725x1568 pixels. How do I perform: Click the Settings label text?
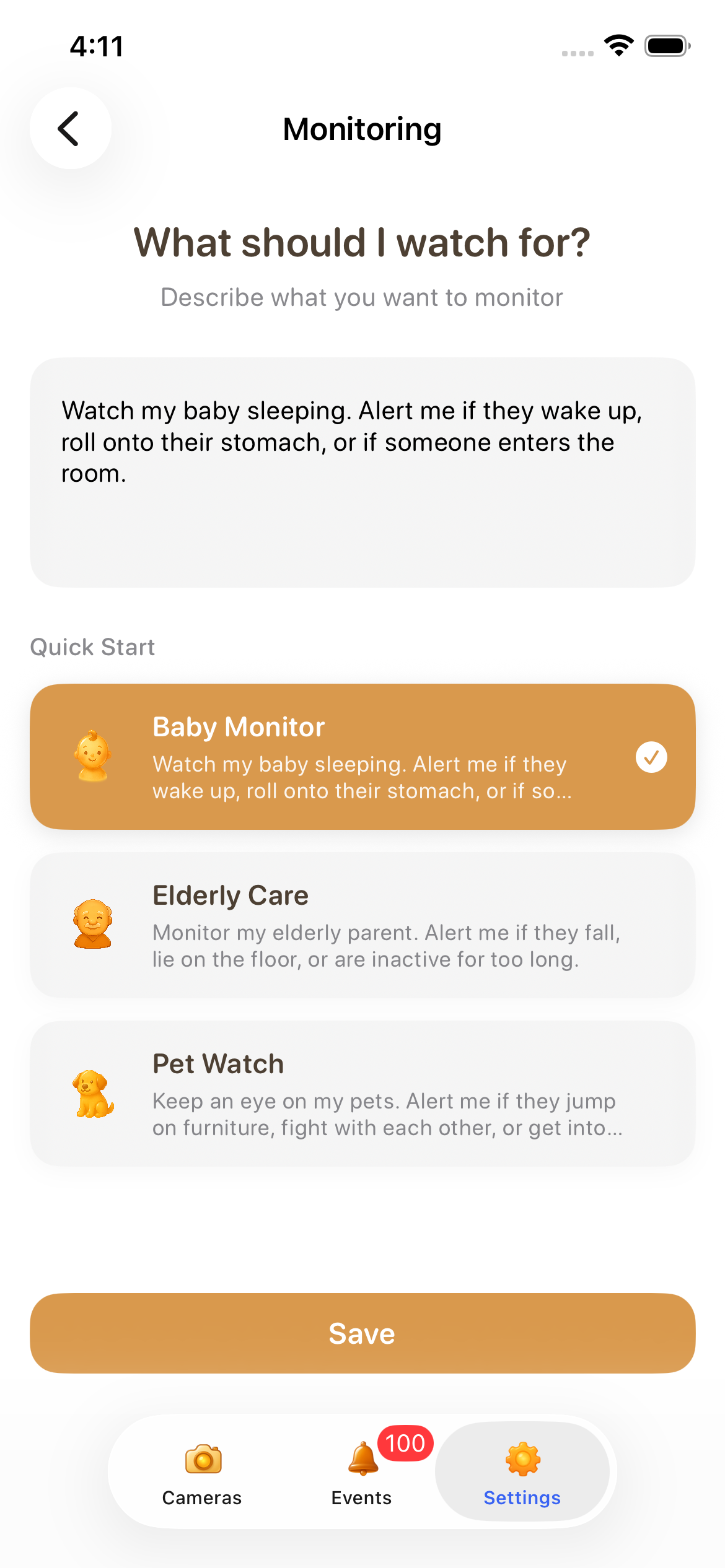coord(522,1499)
